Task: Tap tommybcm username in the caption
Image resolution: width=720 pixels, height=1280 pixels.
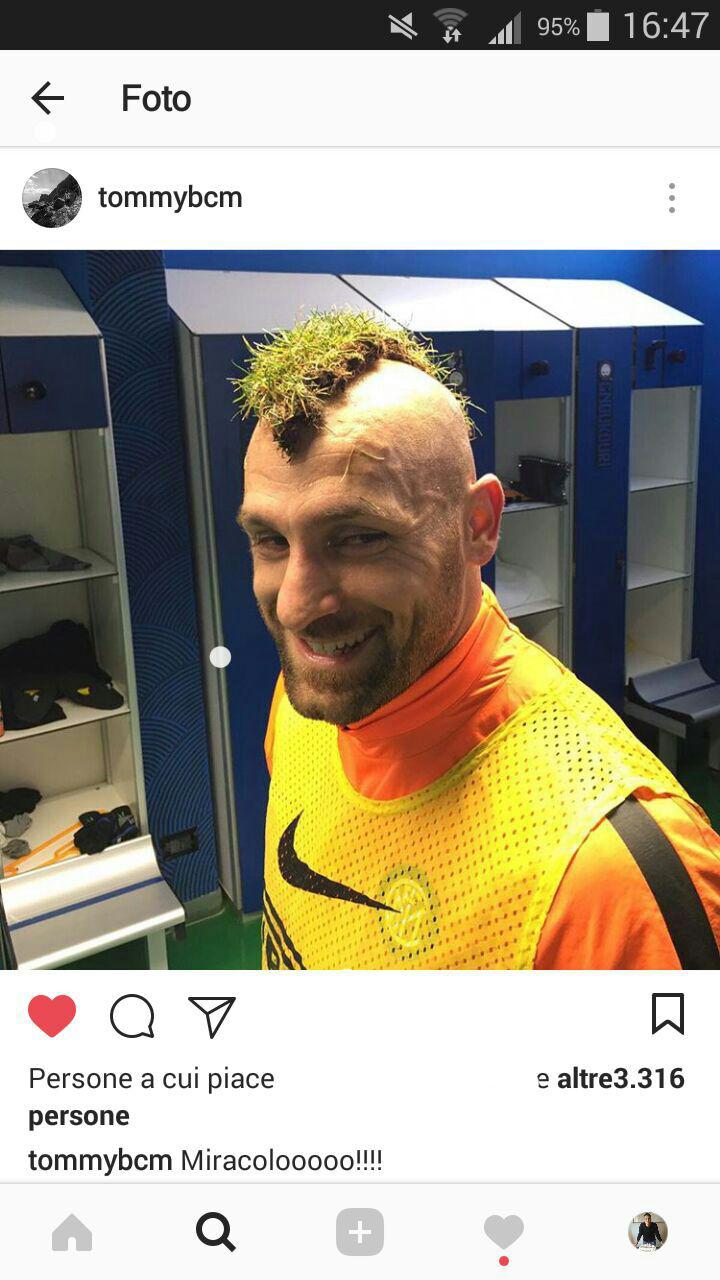Action: coord(100,1161)
